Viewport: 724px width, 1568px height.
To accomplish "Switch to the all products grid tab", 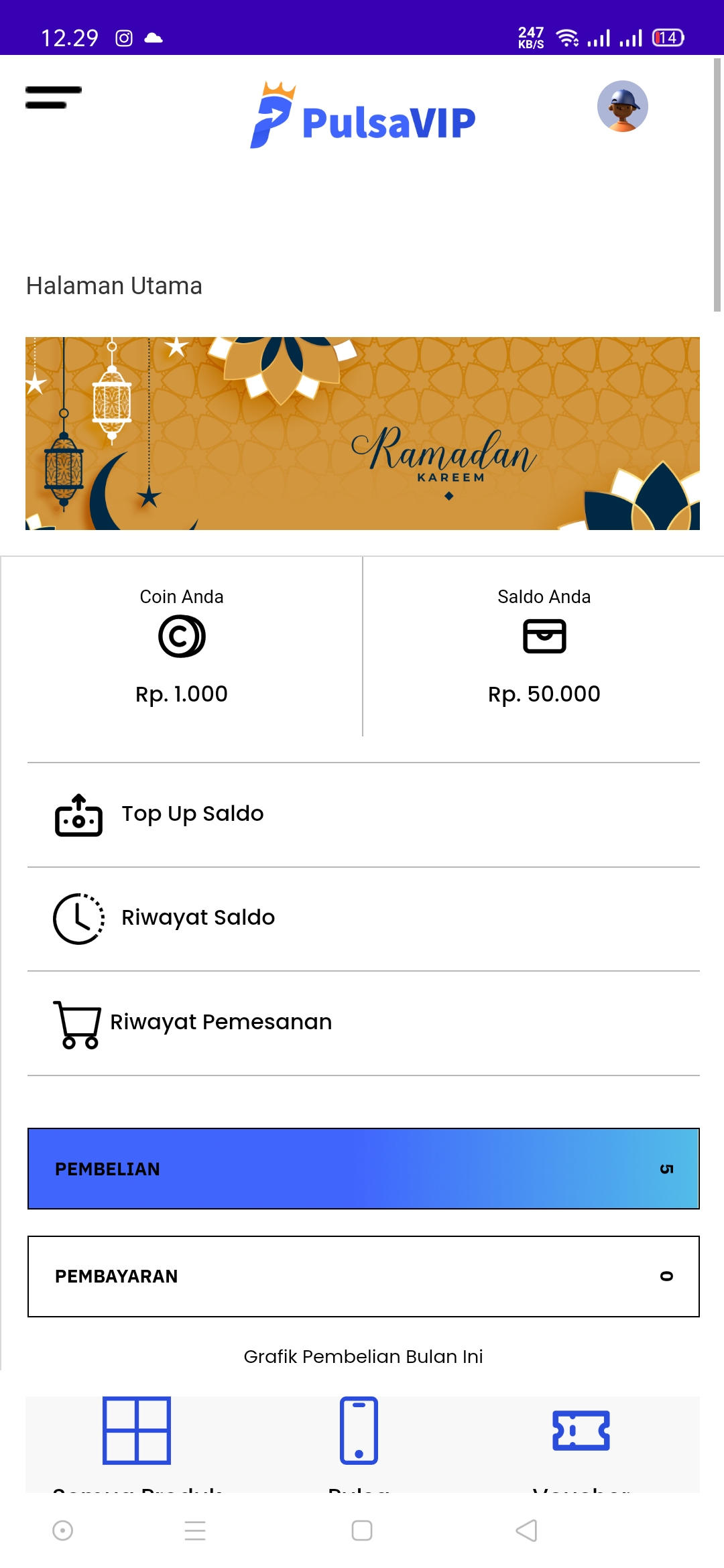I will (137, 1431).
